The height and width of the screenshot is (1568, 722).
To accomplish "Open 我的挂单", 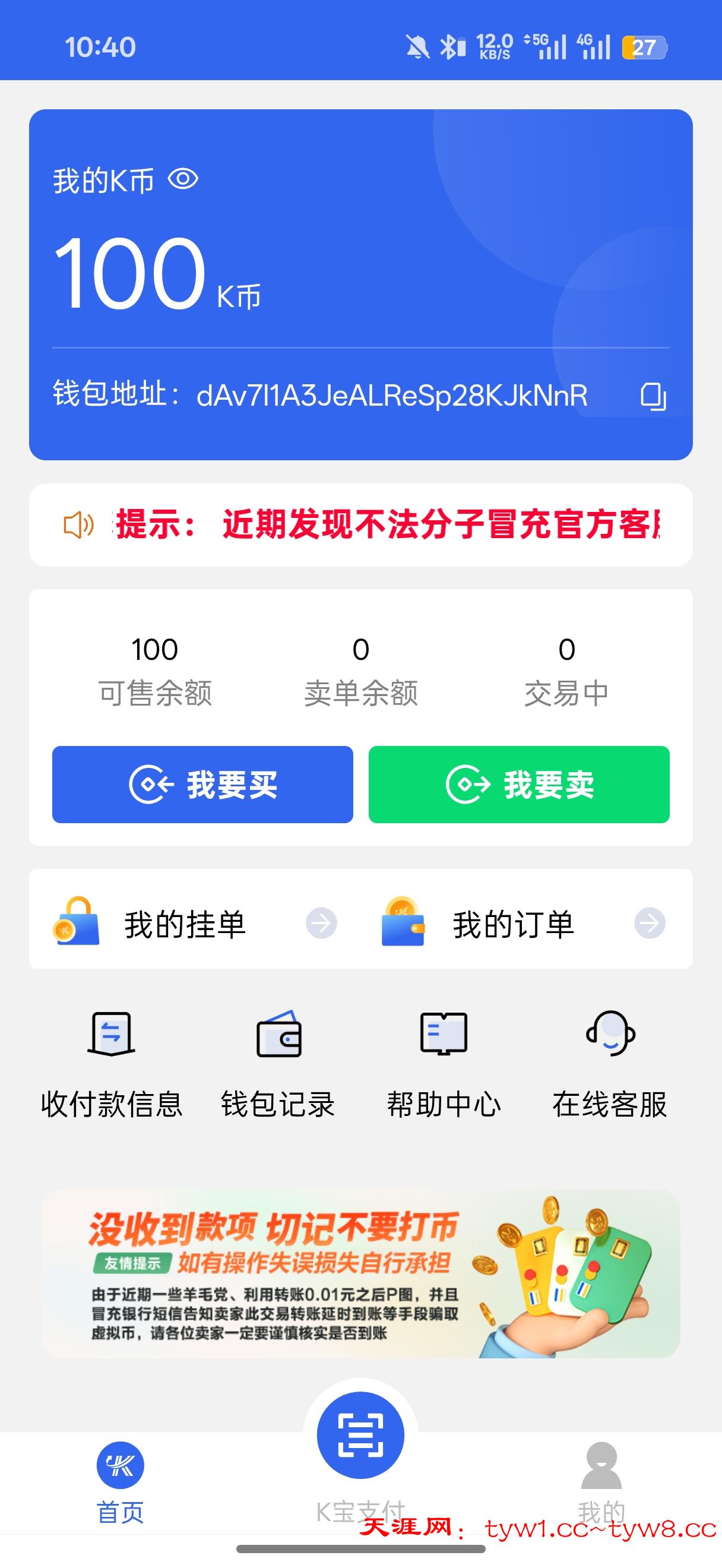I will [195, 924].
